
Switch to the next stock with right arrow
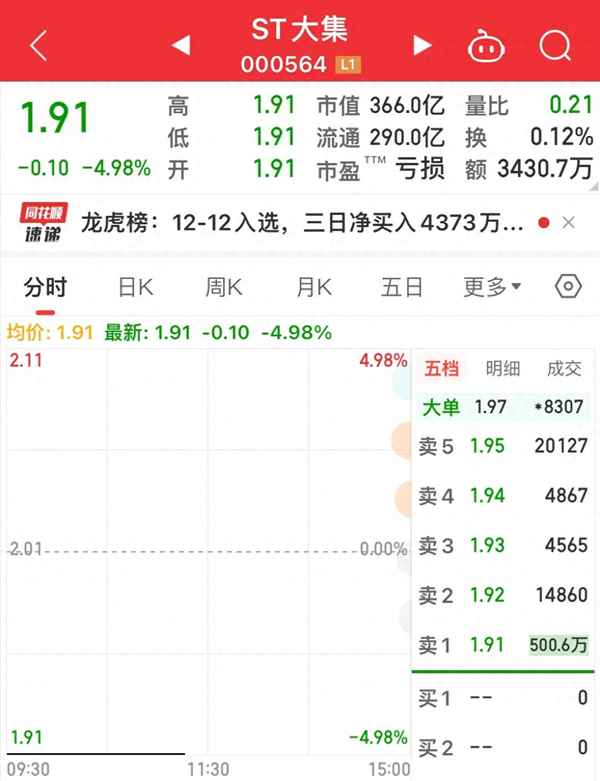(422, 45)
